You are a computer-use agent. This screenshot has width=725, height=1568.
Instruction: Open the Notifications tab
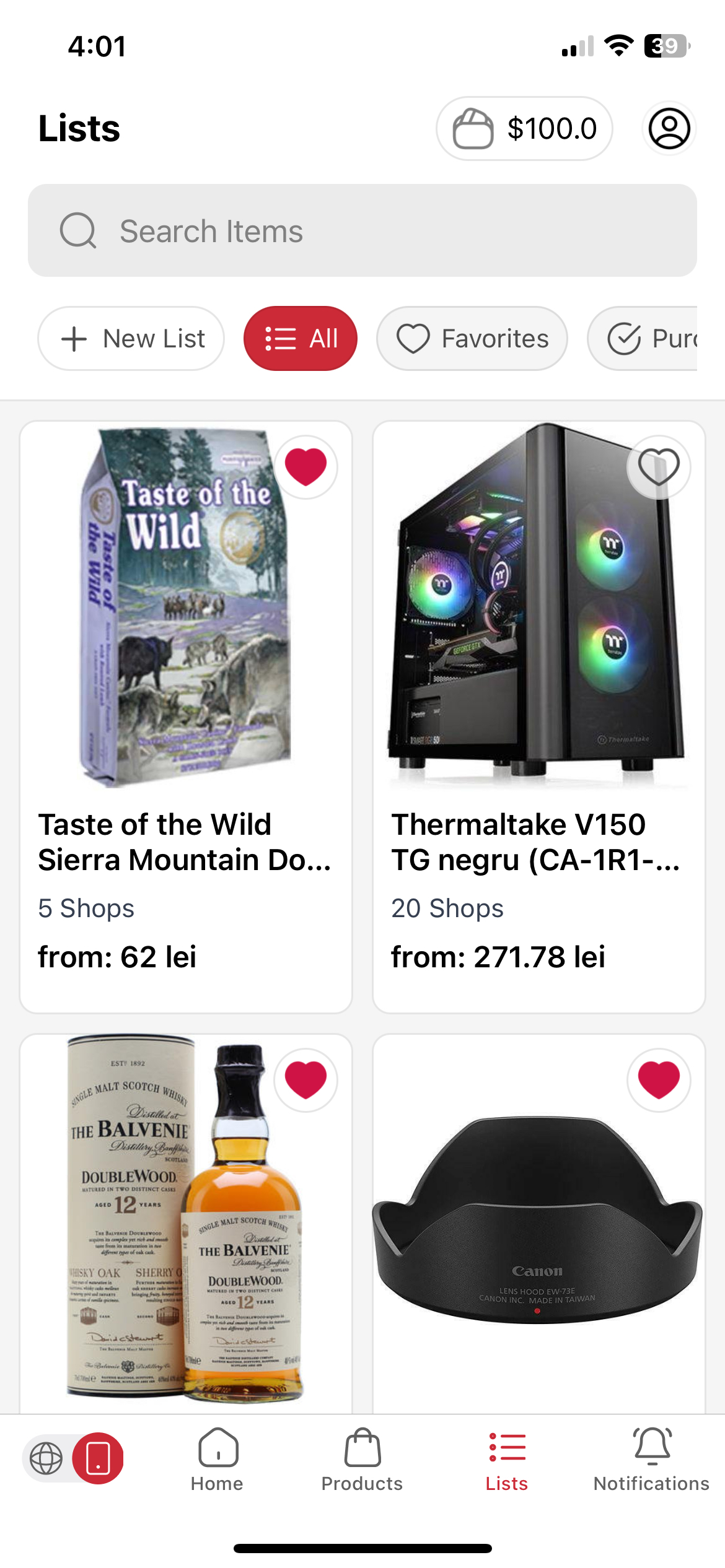tap(651, 1460)
